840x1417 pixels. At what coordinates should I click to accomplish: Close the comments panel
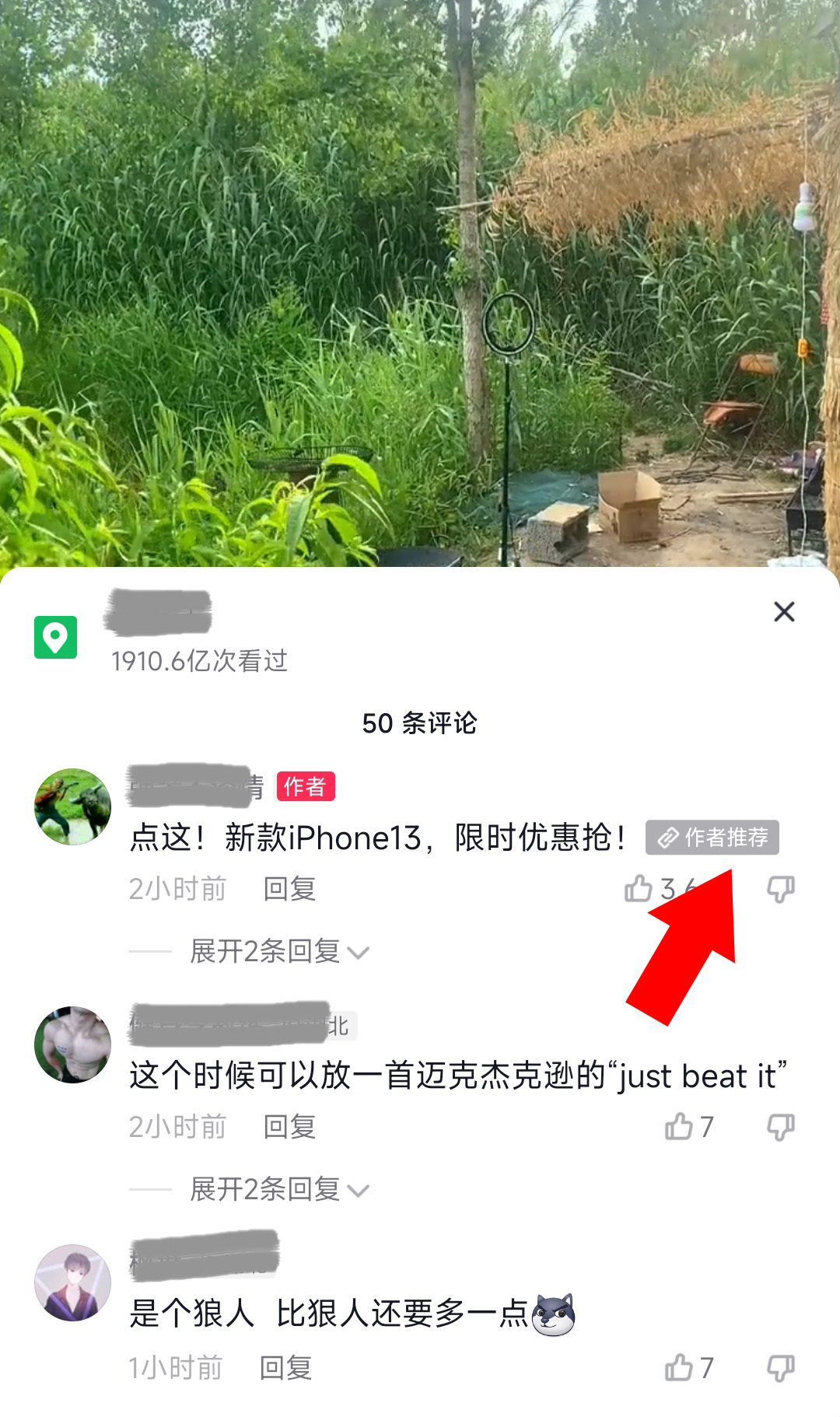[x=784, y=612]
